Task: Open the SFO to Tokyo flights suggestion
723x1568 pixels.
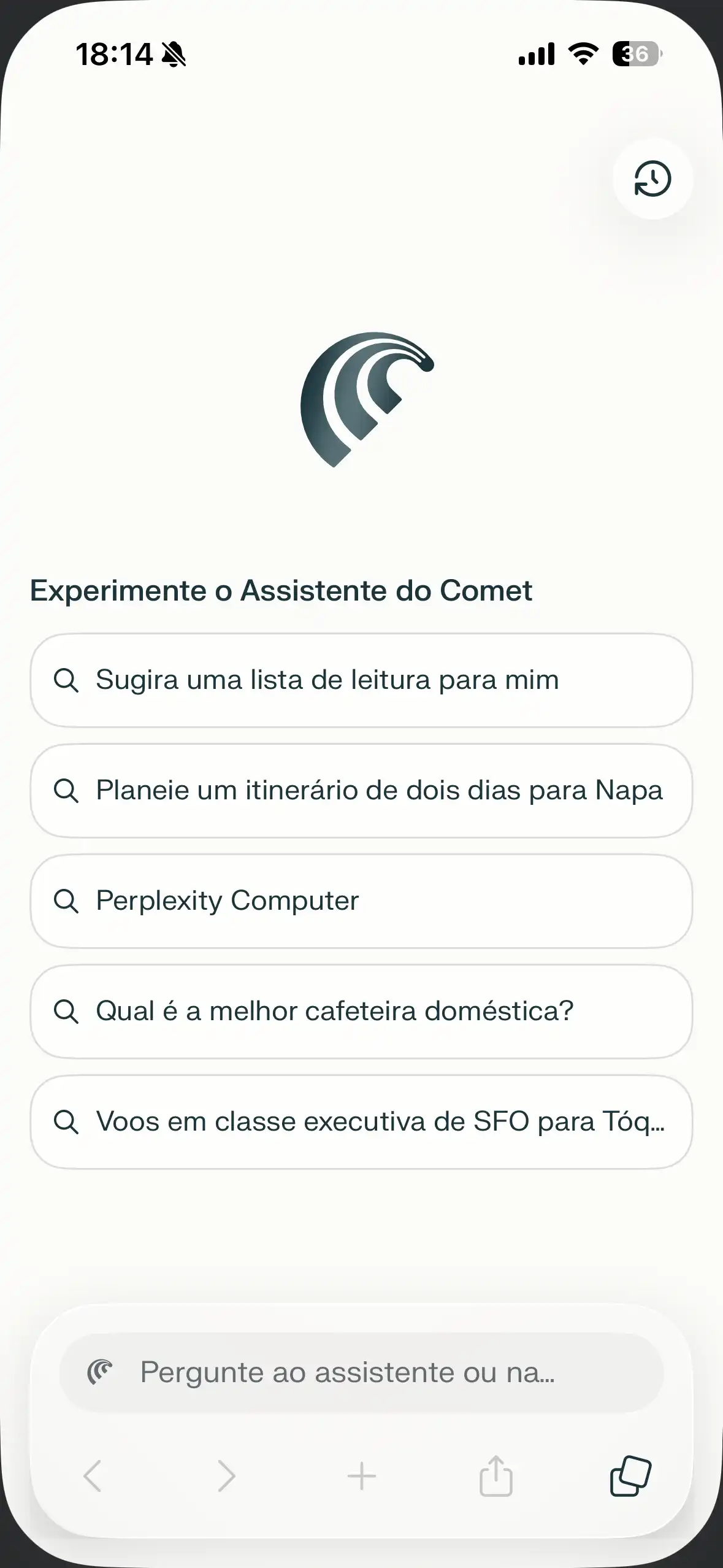Action: click(x=361, y=1121)
